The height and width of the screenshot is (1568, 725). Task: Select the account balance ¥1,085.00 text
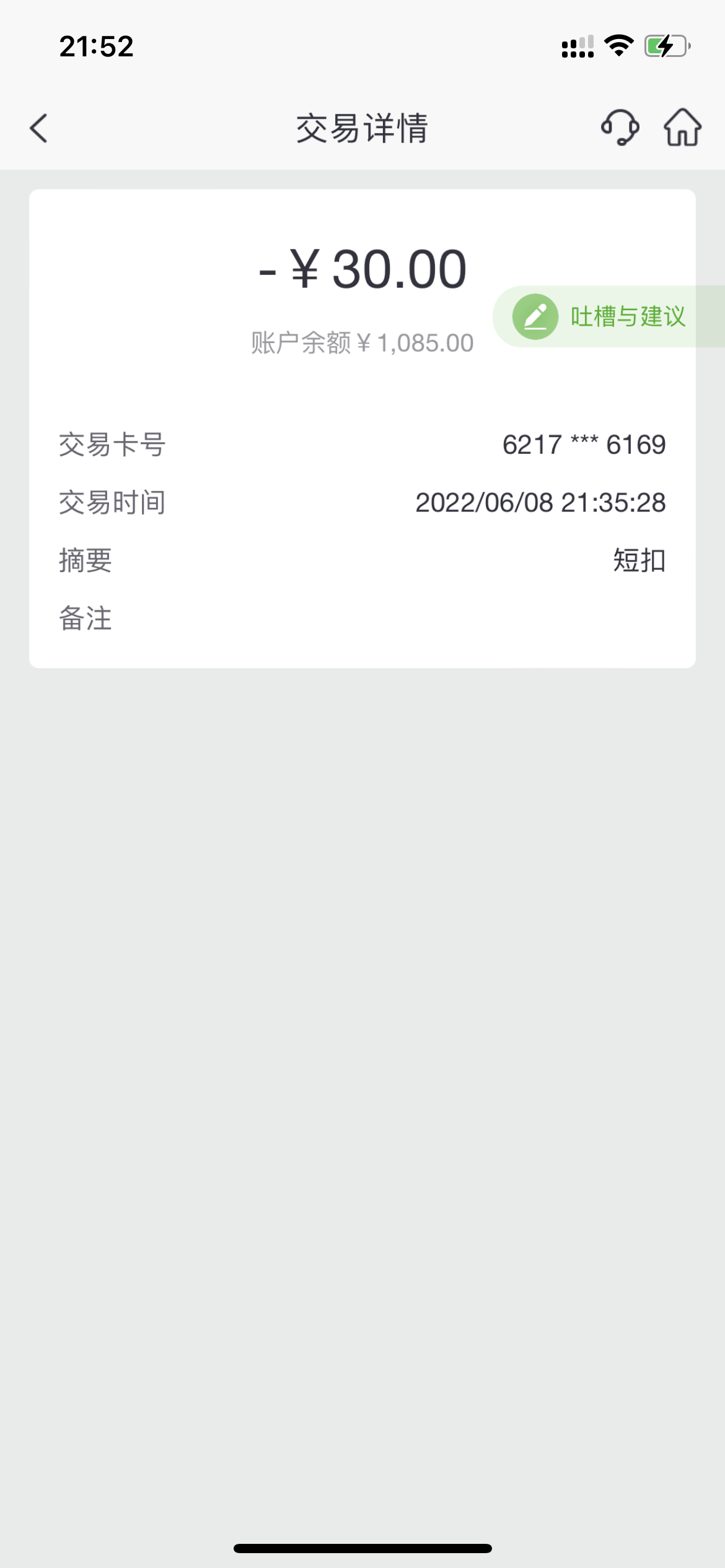361,341
